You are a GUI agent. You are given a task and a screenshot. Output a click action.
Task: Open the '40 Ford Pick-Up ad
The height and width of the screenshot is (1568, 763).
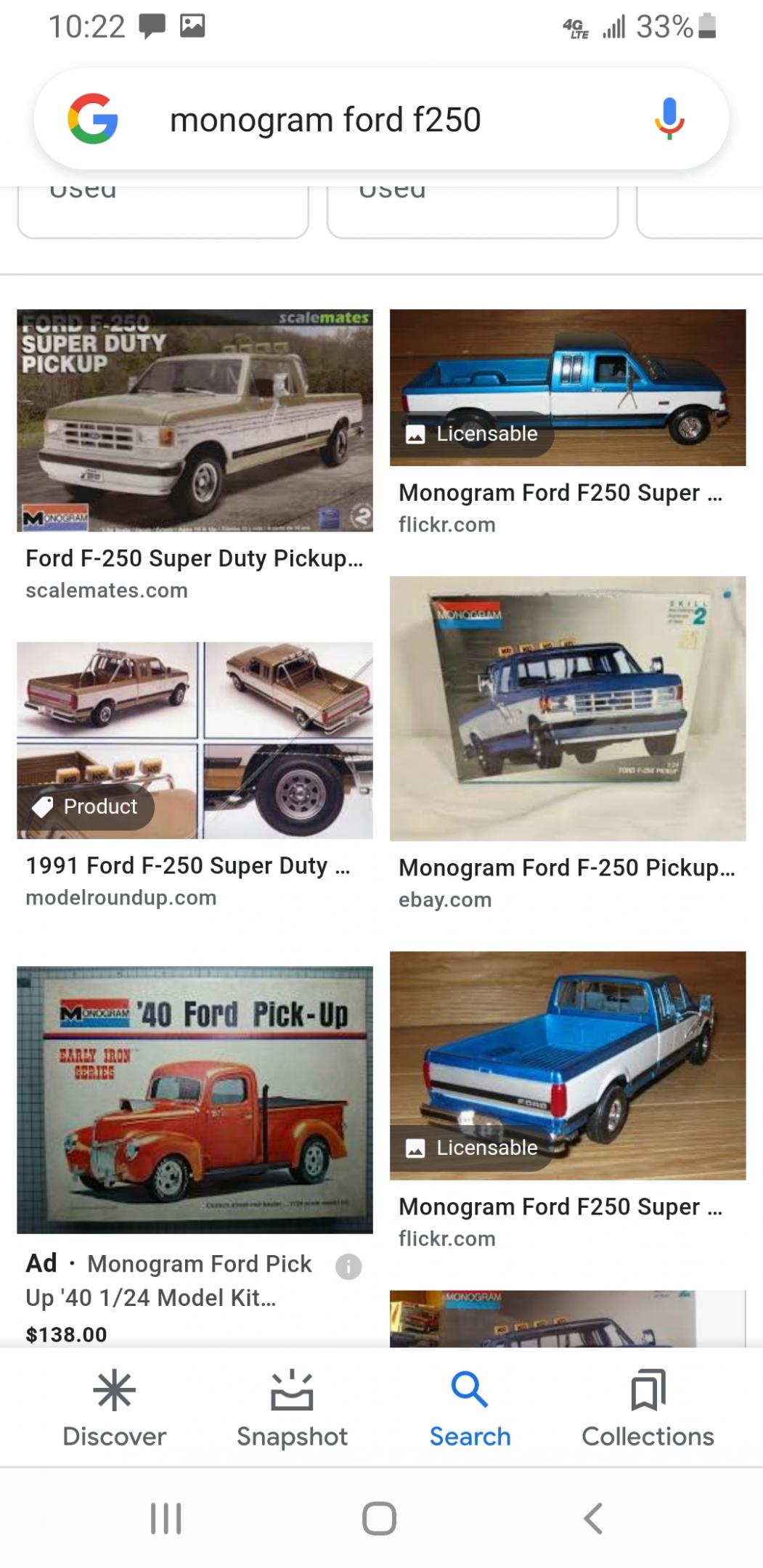195,1099
